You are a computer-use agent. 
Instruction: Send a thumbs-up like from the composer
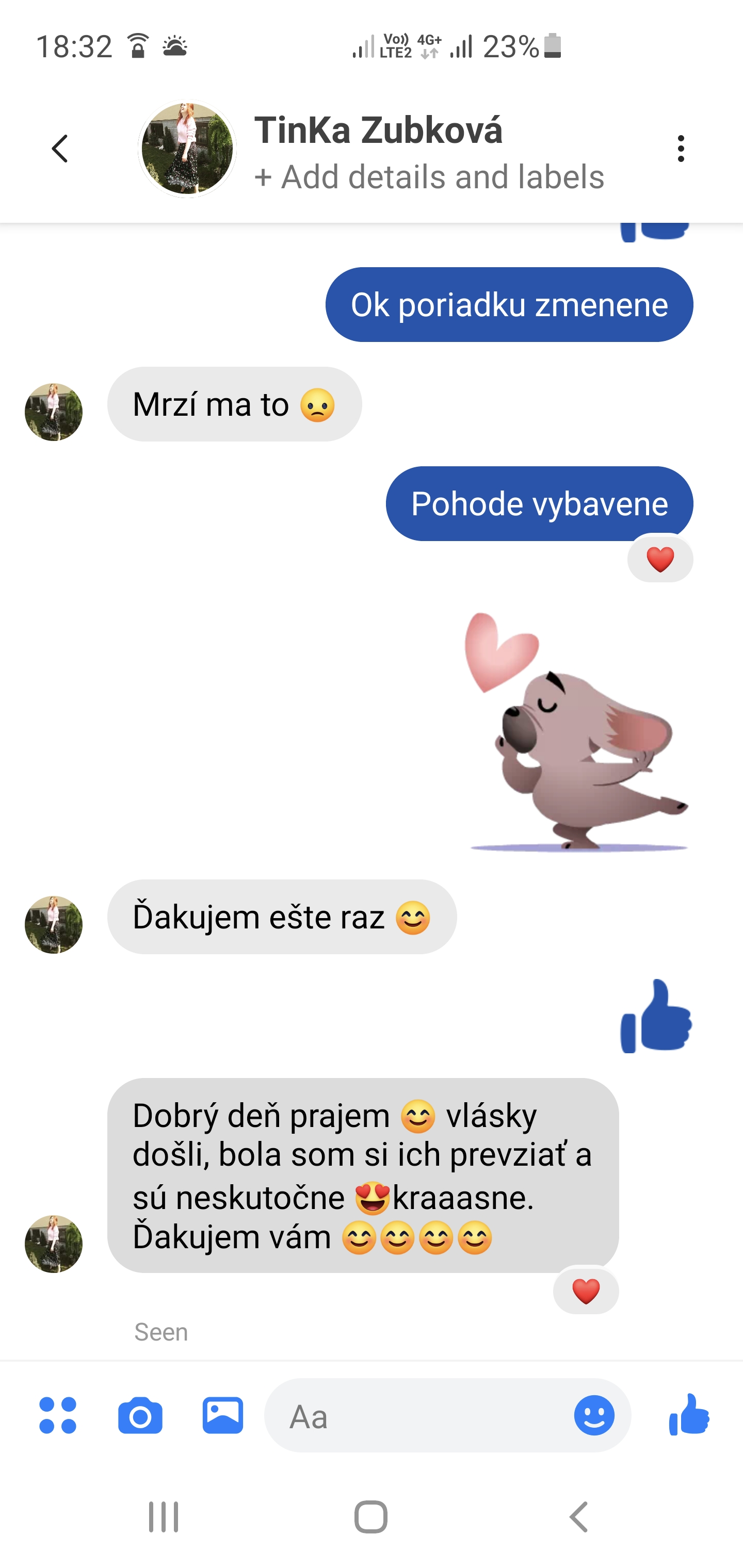coord(689,1414)
